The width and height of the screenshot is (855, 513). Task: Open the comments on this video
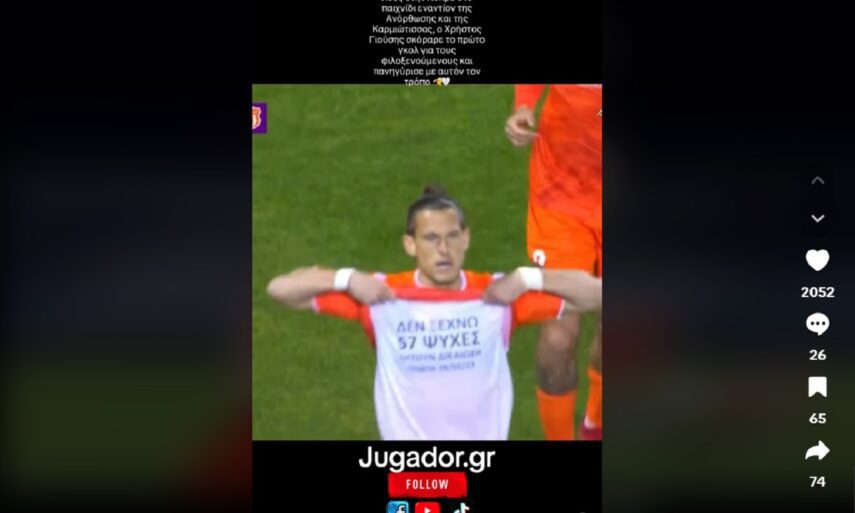[x=817, y=324]
